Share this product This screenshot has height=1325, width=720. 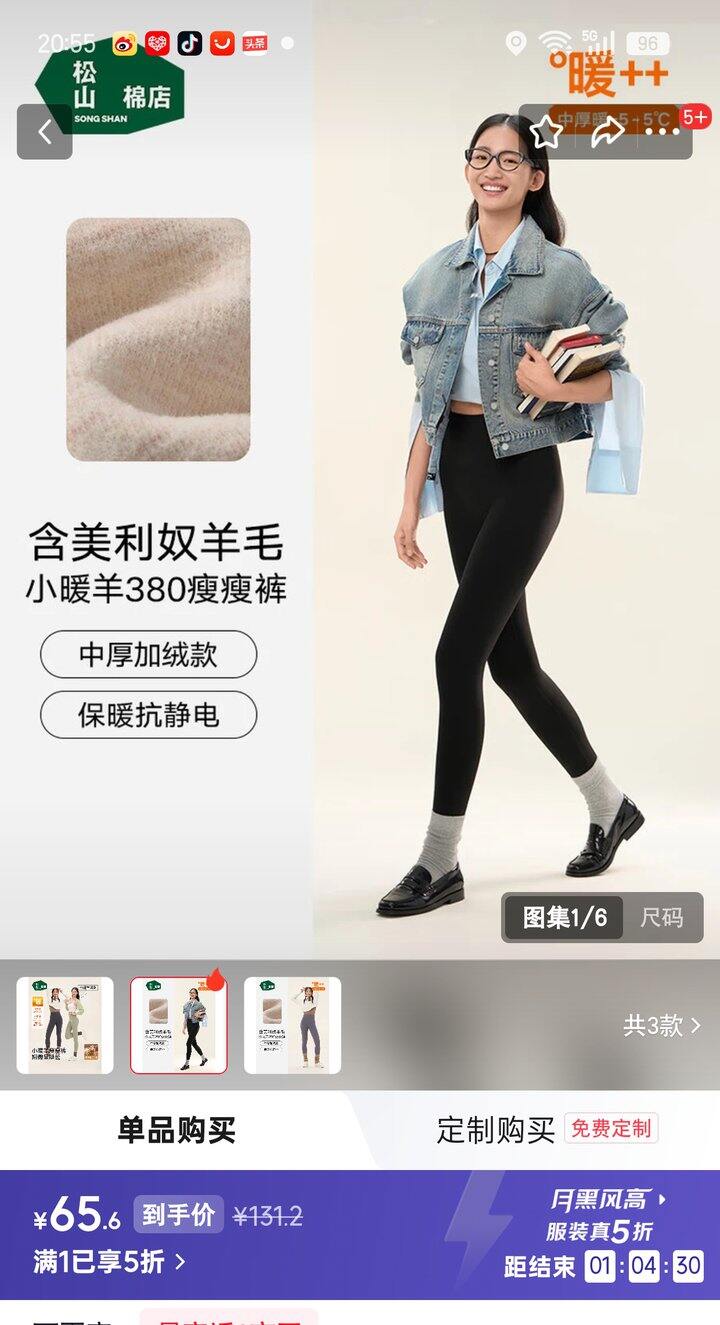[x=606, y=132]
